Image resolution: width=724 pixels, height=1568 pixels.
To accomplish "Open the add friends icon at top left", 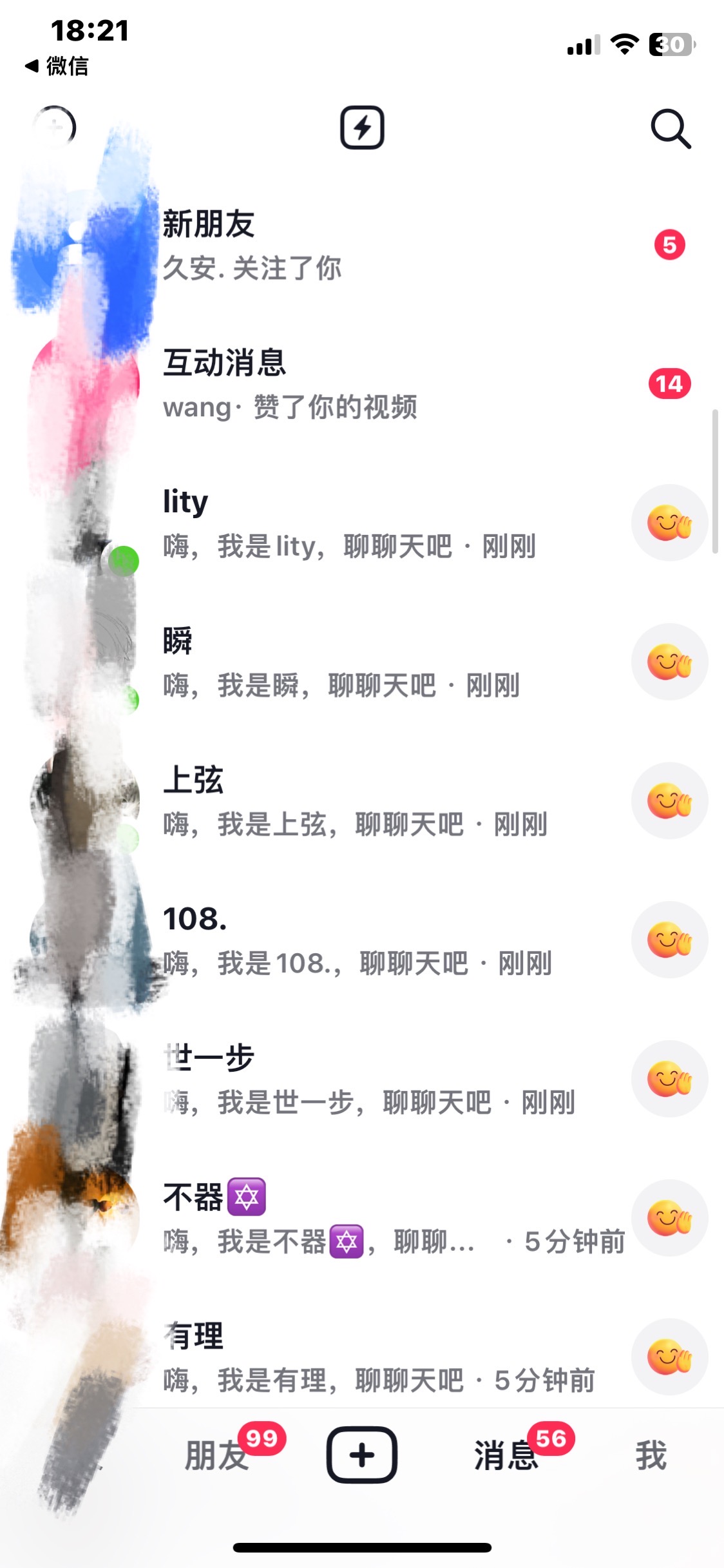I will coord(55,127).
